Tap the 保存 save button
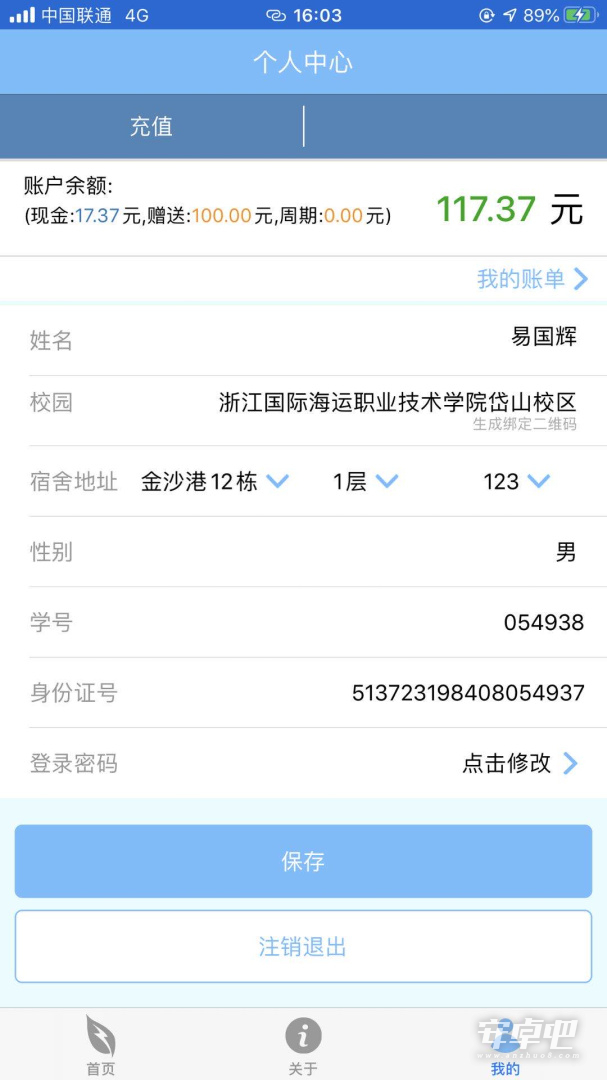 303,861
